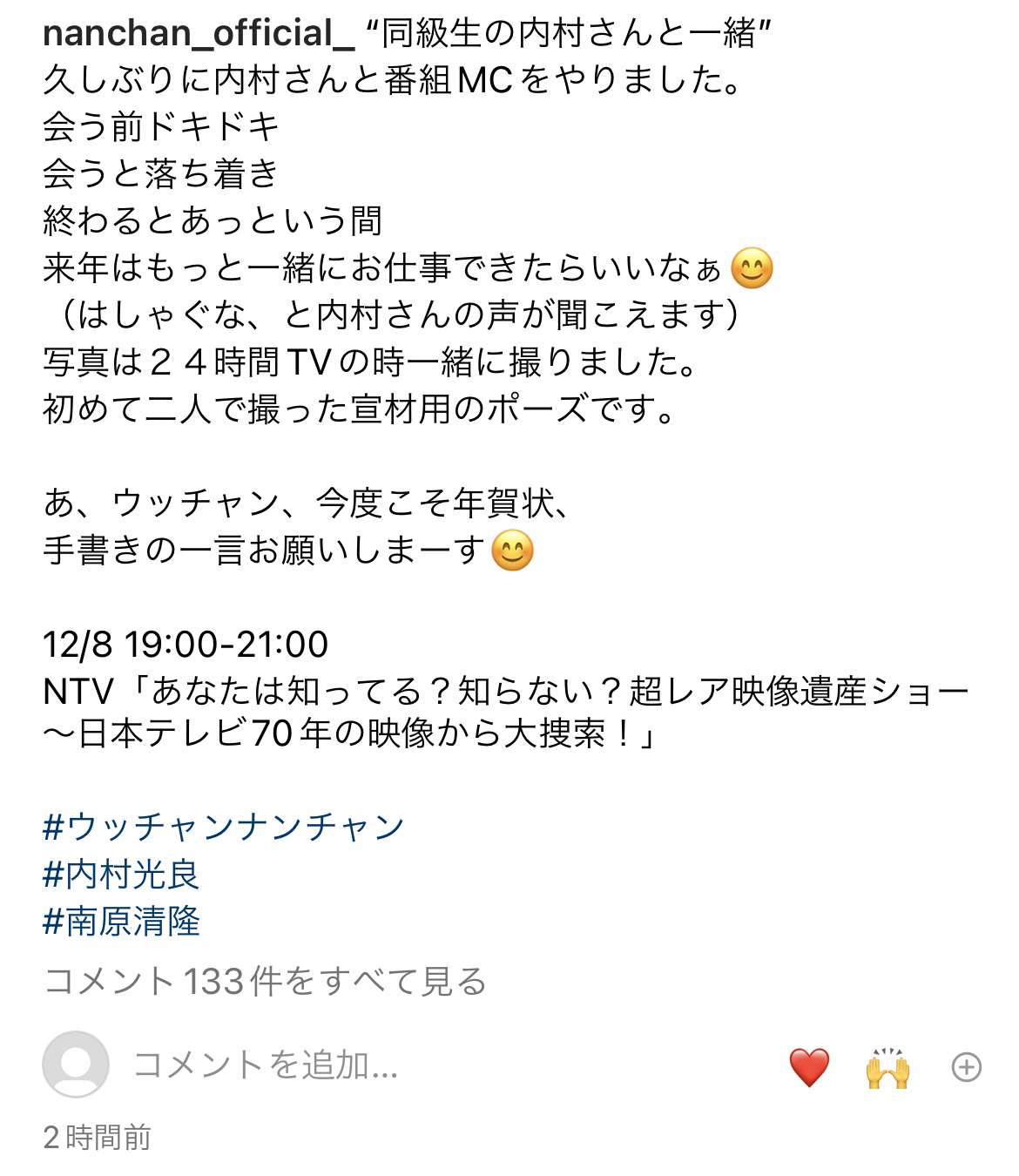
Task: Send the red heart emoji reaction
Action: 808,1067
